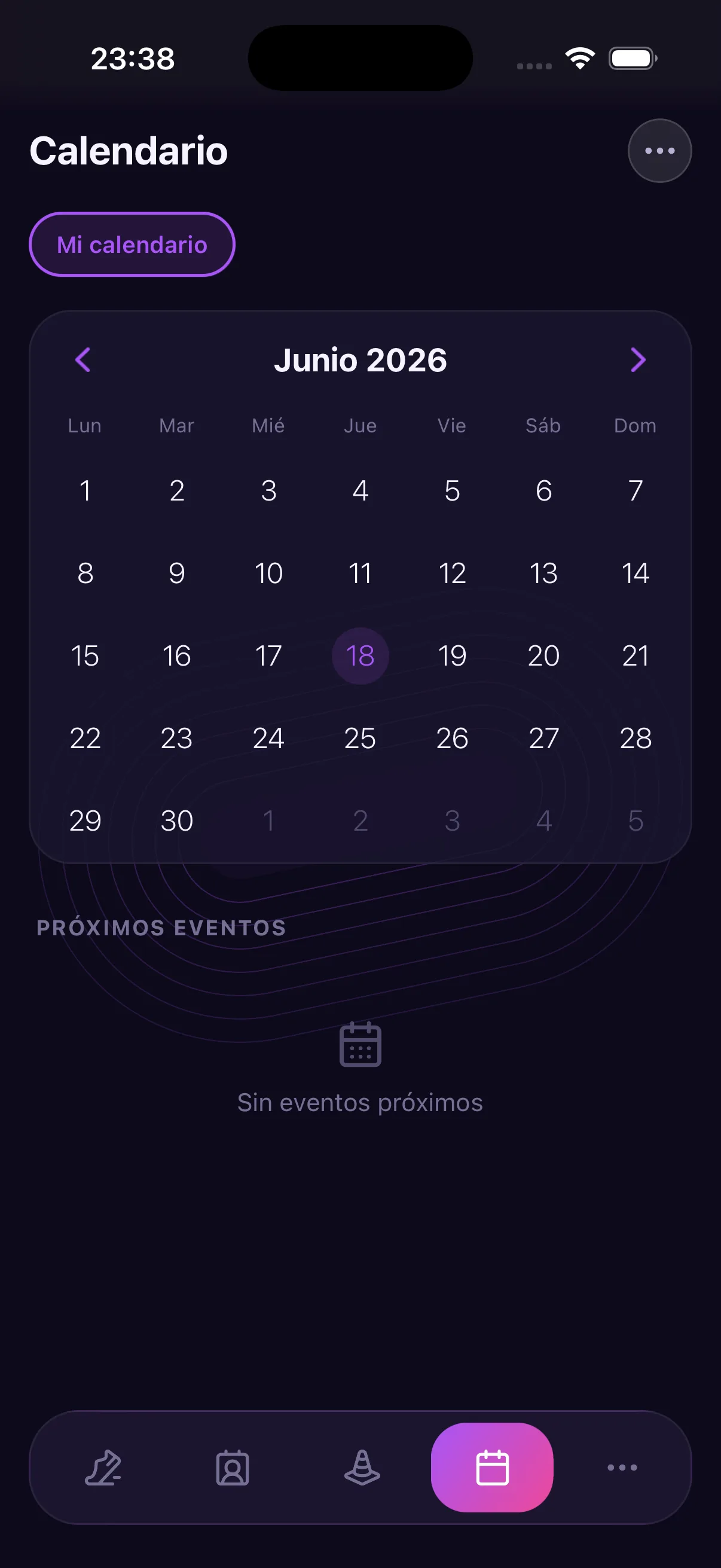Pick June 1 in the calendar
The width and height of the screenshot is (721, 1568).
tap(85, 490)
